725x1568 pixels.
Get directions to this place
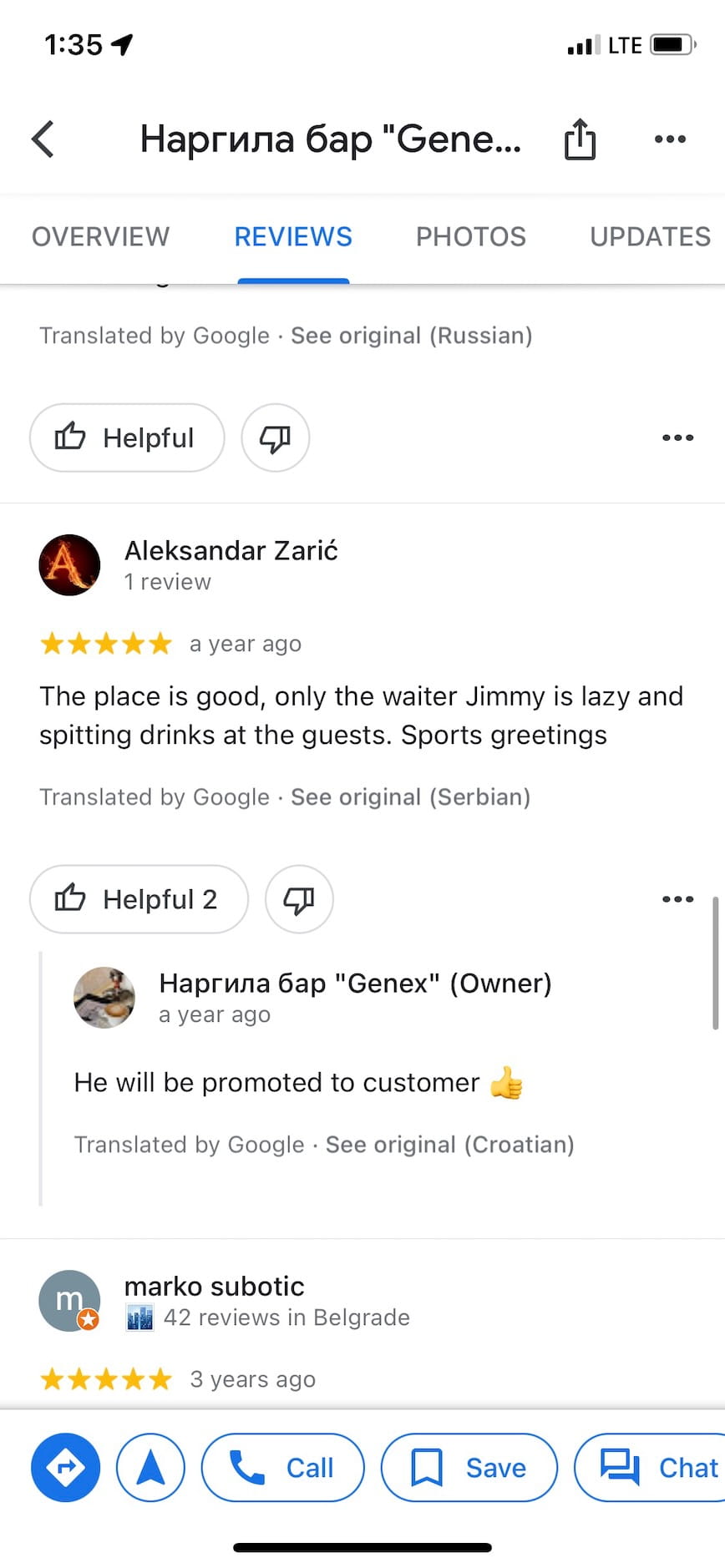click(x=65, y=1467)
